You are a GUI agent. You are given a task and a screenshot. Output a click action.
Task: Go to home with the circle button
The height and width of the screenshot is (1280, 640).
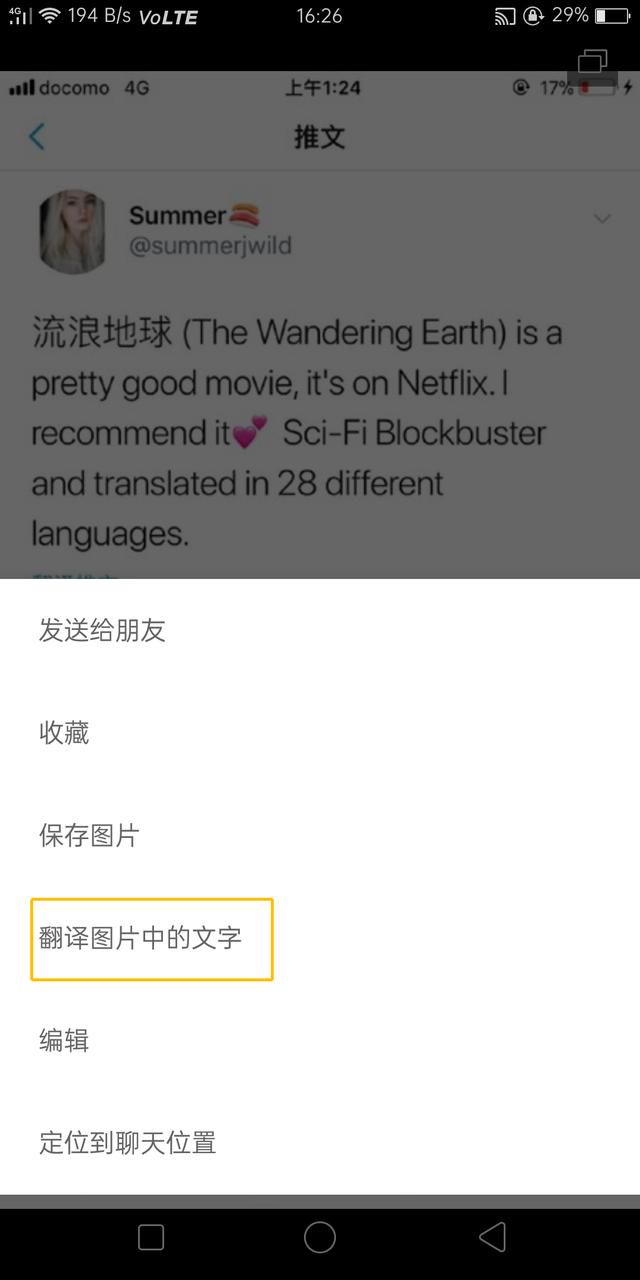320,1237
